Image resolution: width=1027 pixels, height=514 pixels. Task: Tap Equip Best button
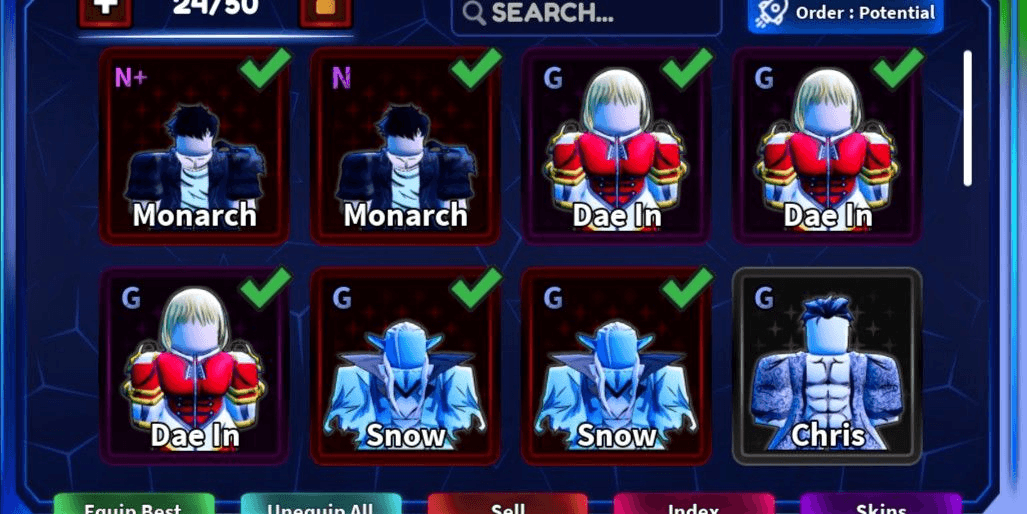click(x=133, y=504)
